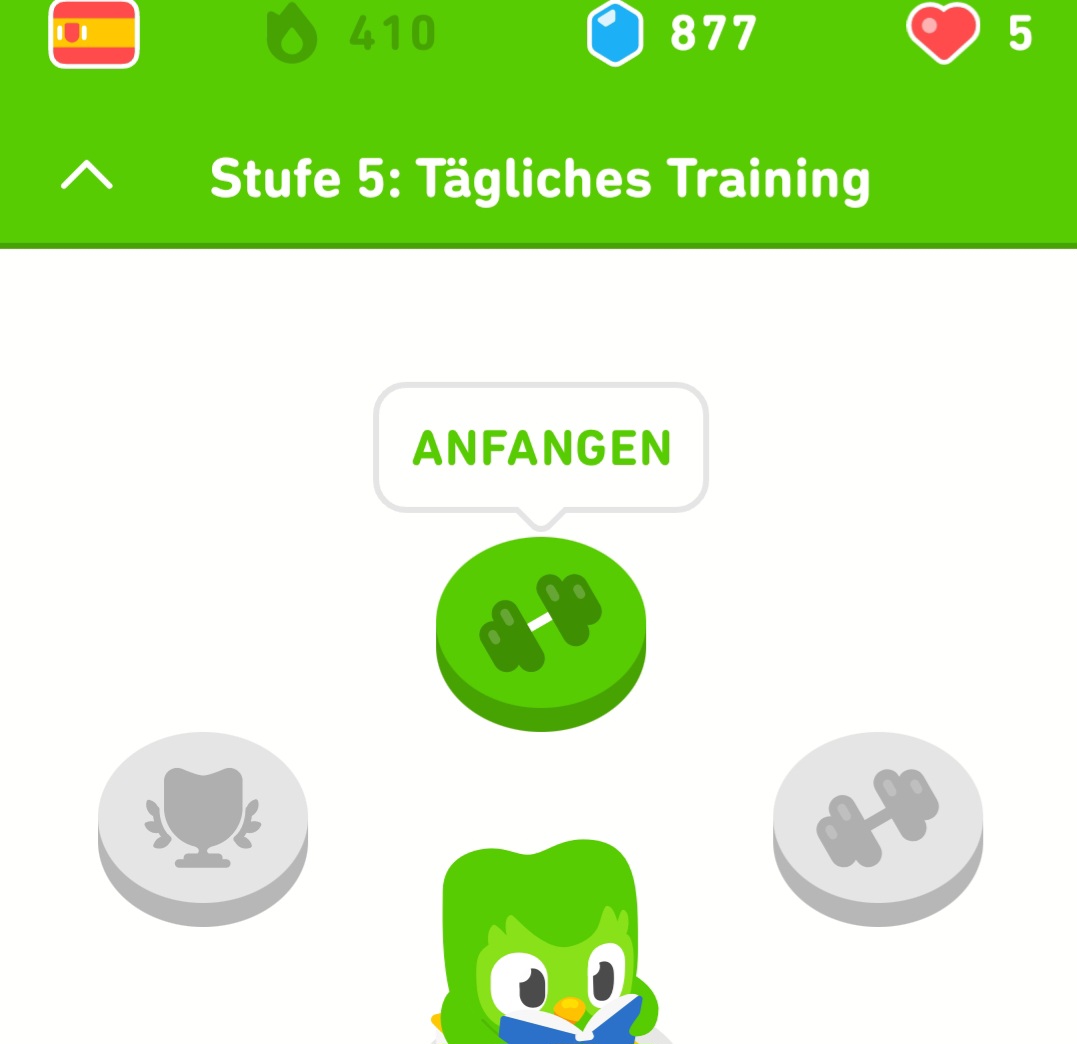Screen dimensions: 1077x1044
Task: Select the locked gray dumbbell node
Action: [878, 819]
